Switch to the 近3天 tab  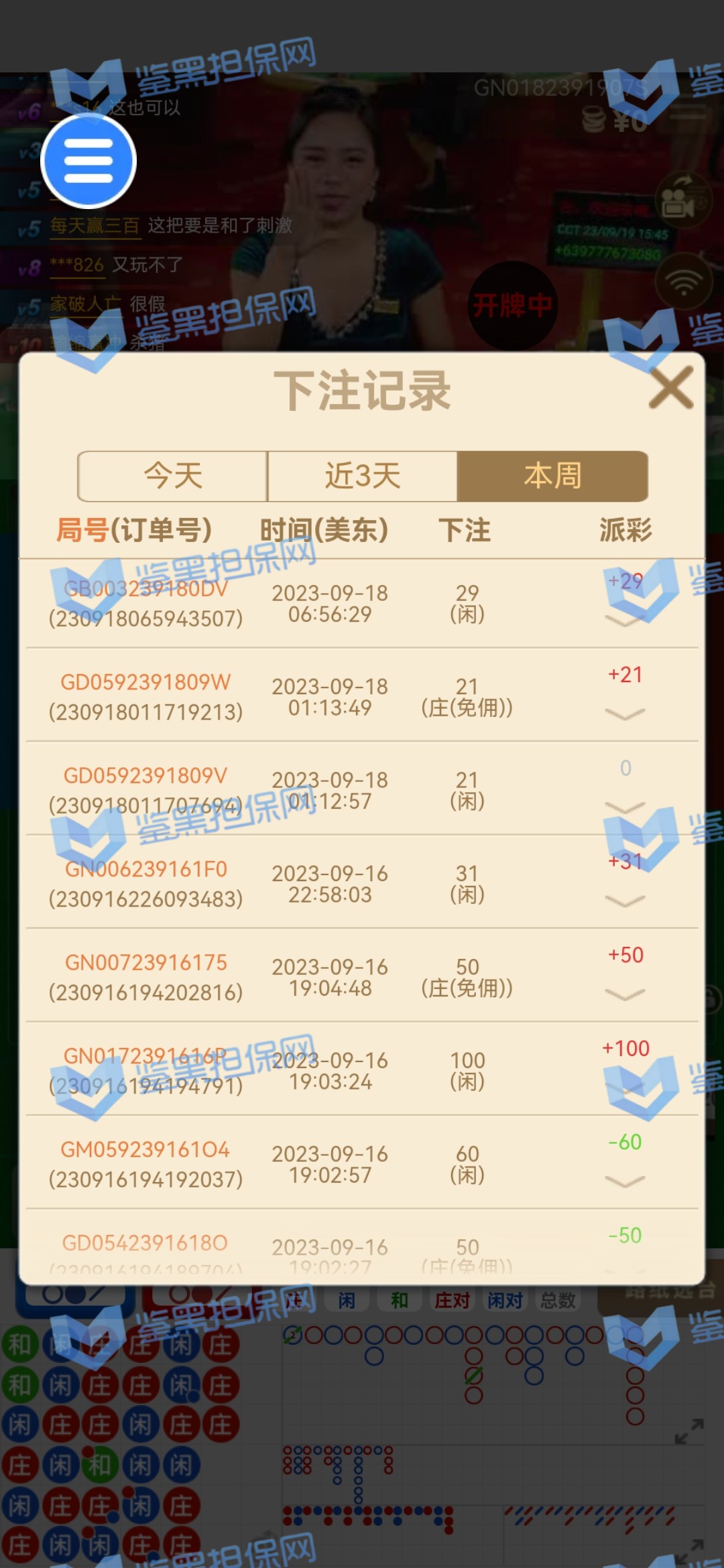coord(362,476)
